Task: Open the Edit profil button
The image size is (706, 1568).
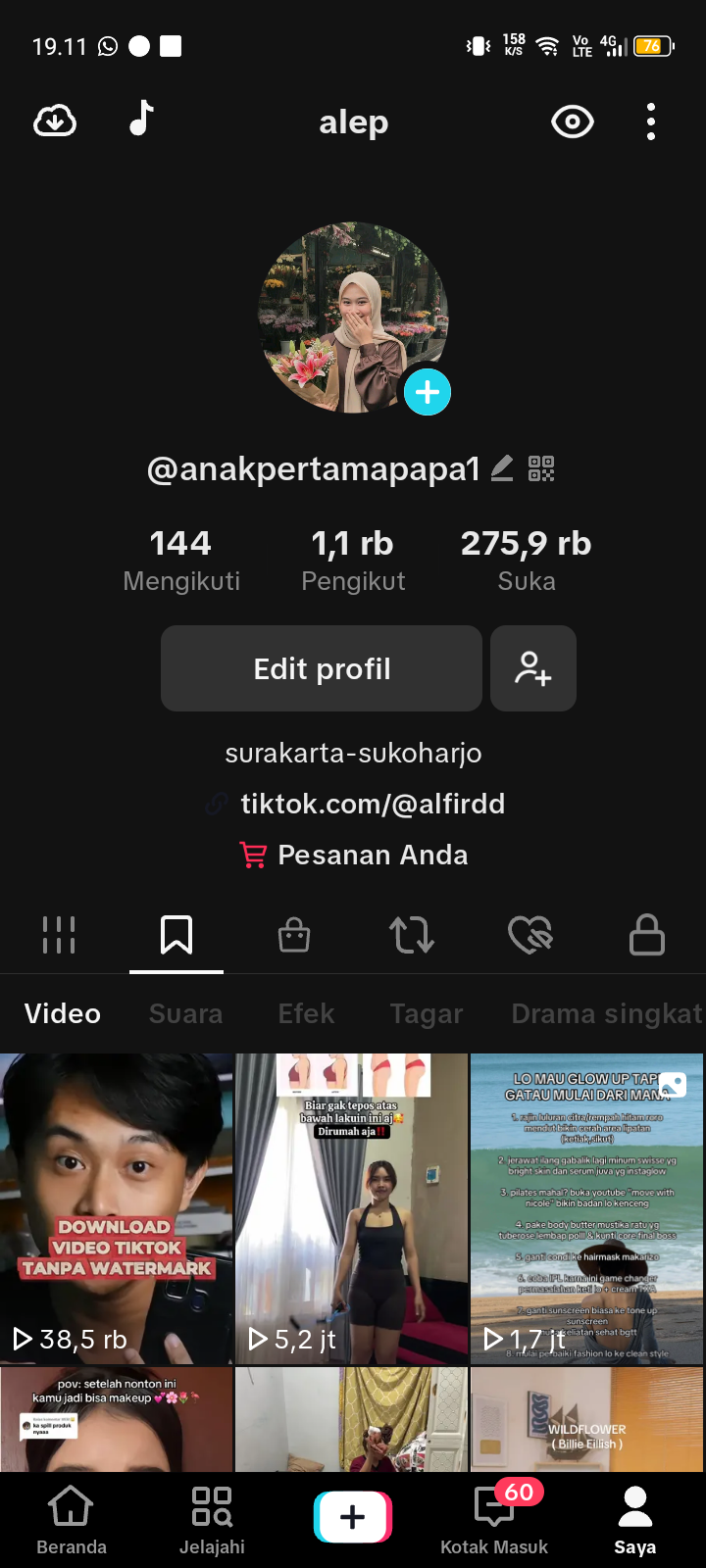Action: (322, 668)
